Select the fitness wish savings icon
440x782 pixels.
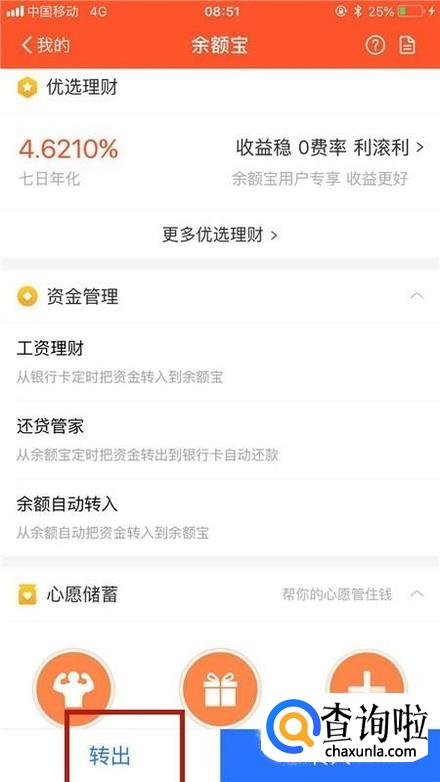click(x=74, y=689)
